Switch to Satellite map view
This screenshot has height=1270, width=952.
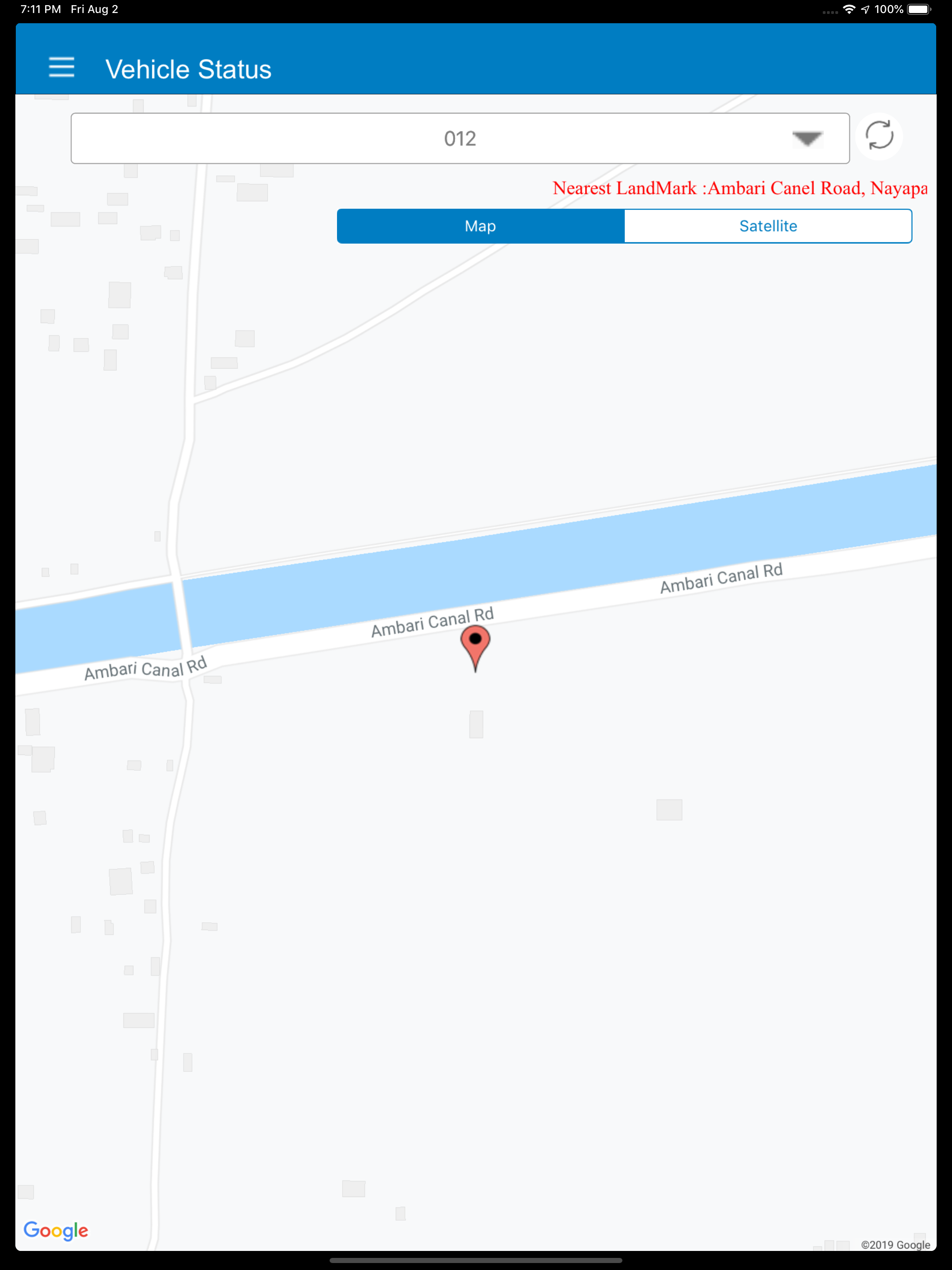click(x=768, y=225)
